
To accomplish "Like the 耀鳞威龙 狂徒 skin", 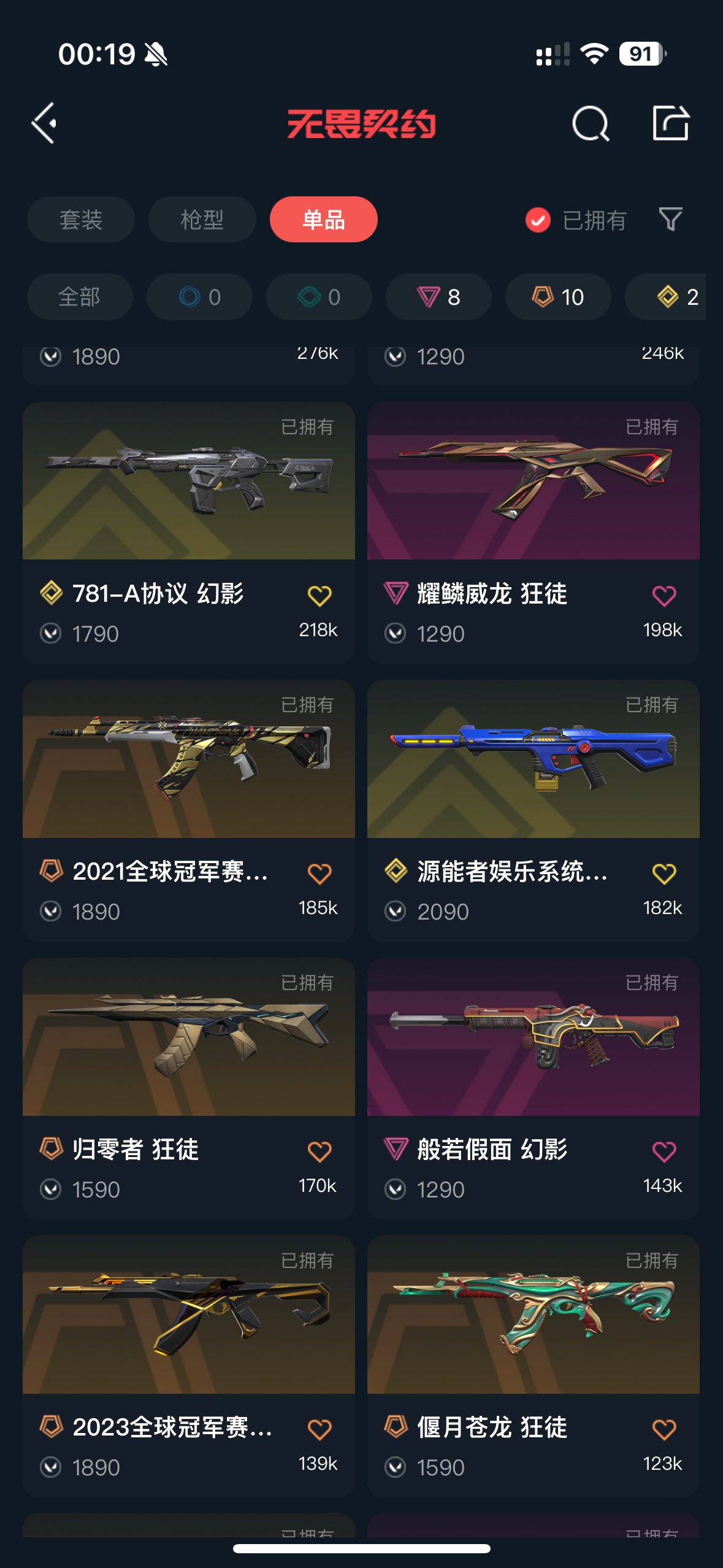I will (664, 595).
